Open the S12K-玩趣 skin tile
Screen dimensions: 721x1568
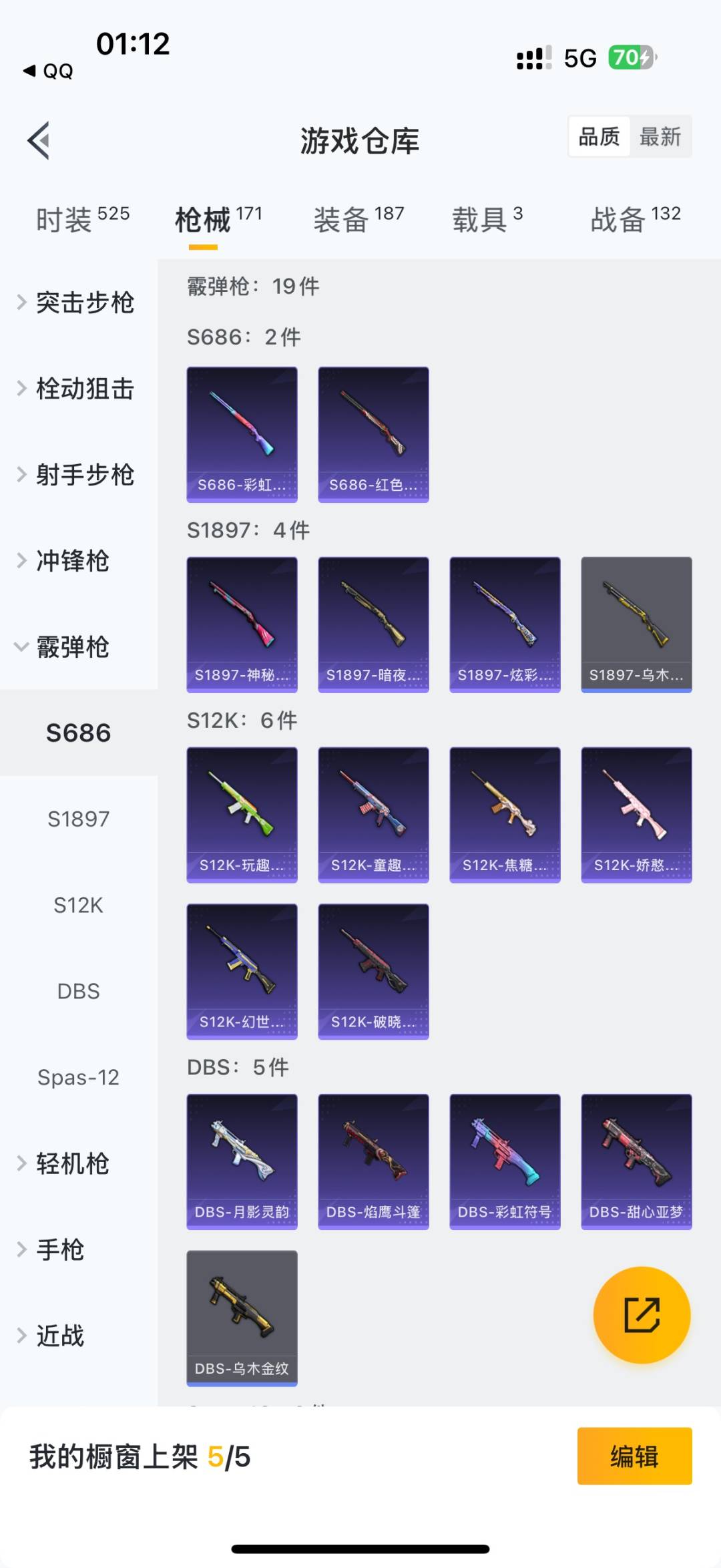[x=242, y=815]
